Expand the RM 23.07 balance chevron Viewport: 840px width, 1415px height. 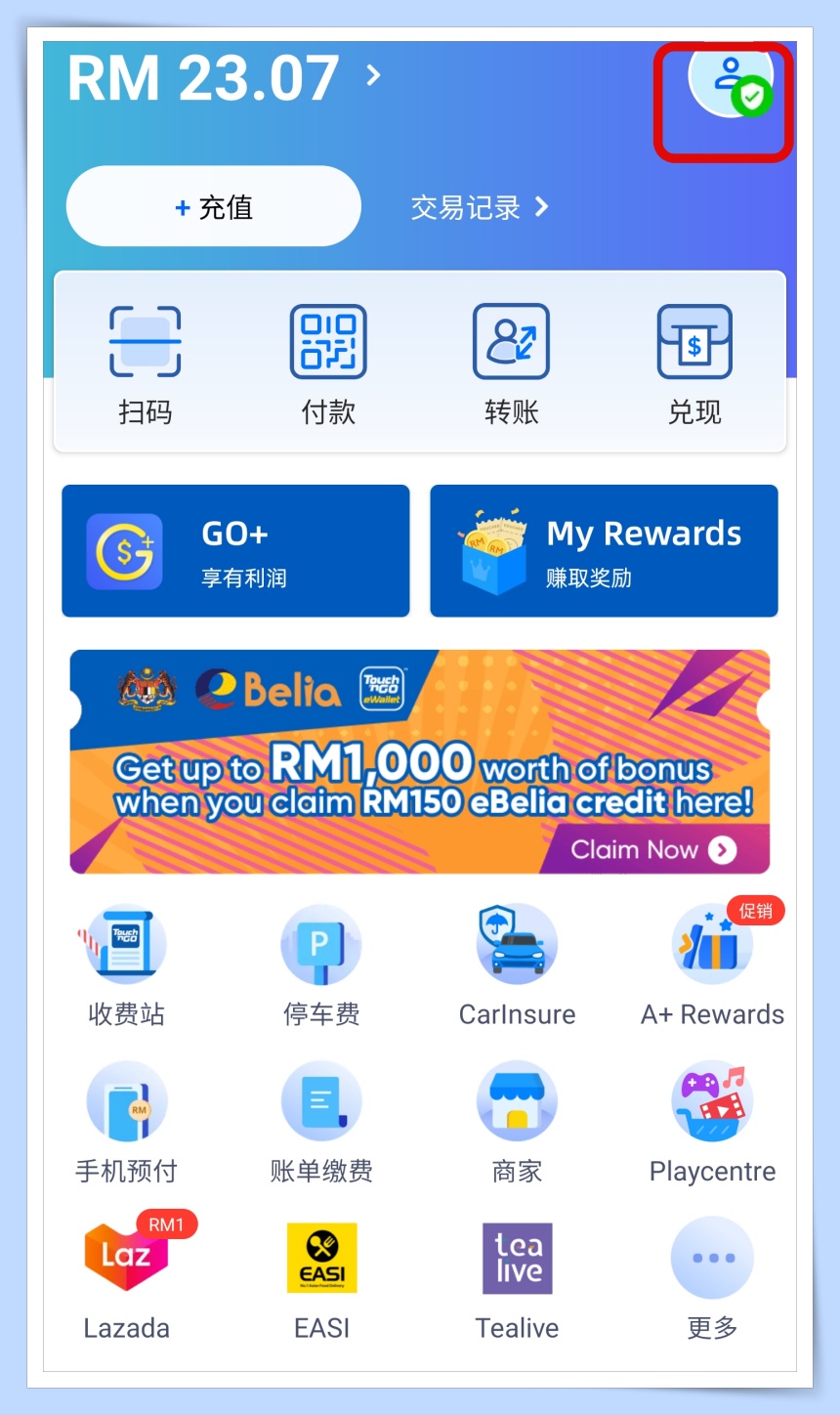(x=373, y=75)
